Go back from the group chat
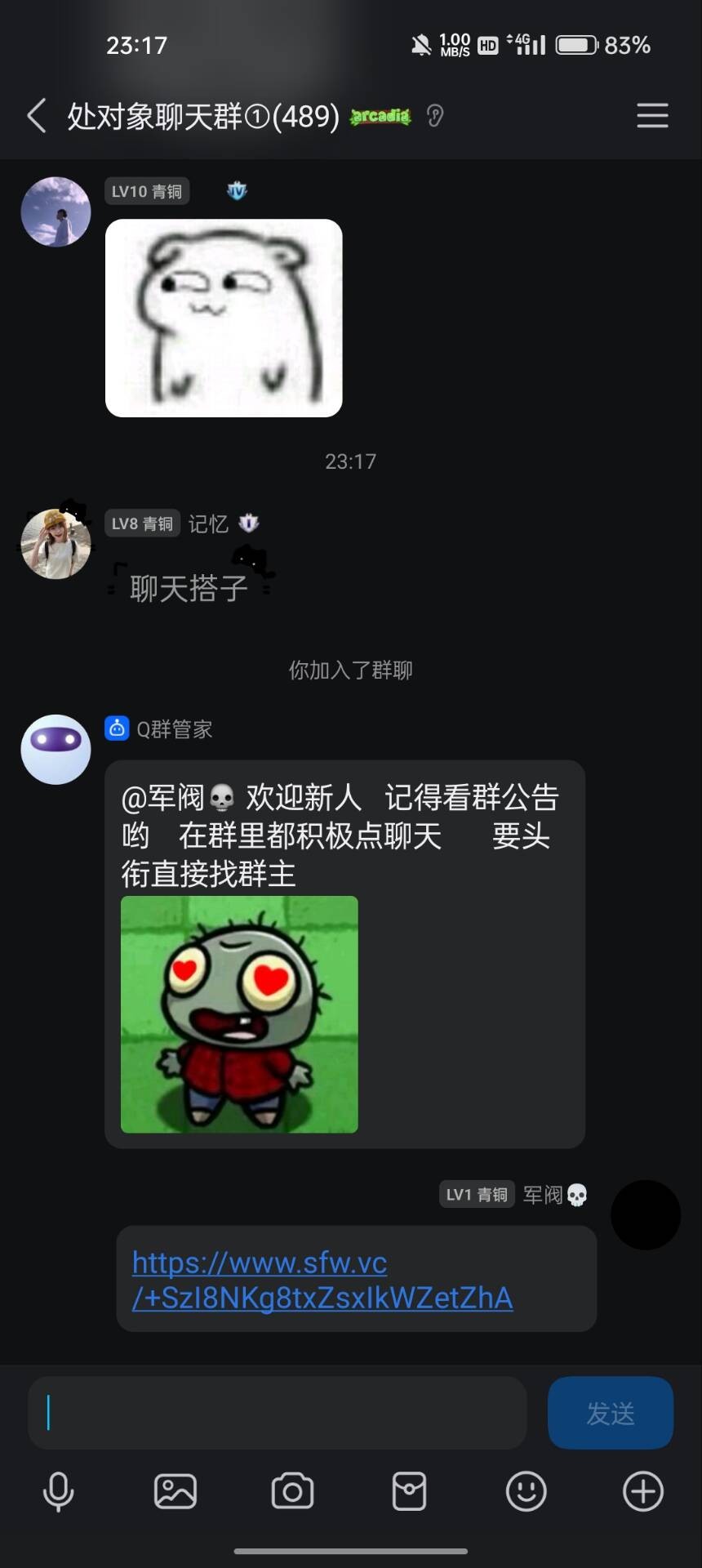 pyautogui.click(x=36, y=116)
